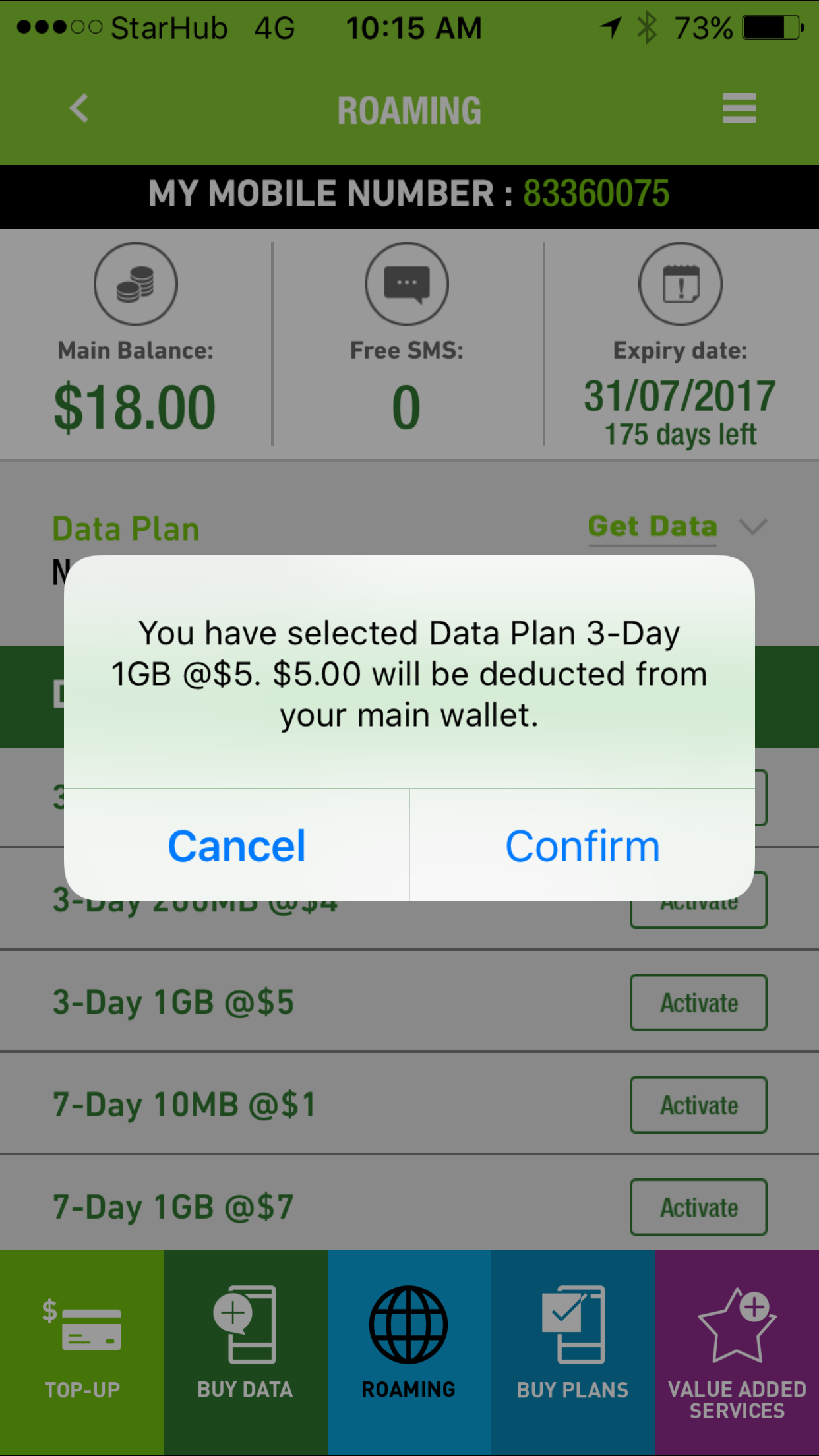This screenshot has width=819, height=1456.
Task: Cancel the data plan selection dialog
Action: (x=237, y=845)
